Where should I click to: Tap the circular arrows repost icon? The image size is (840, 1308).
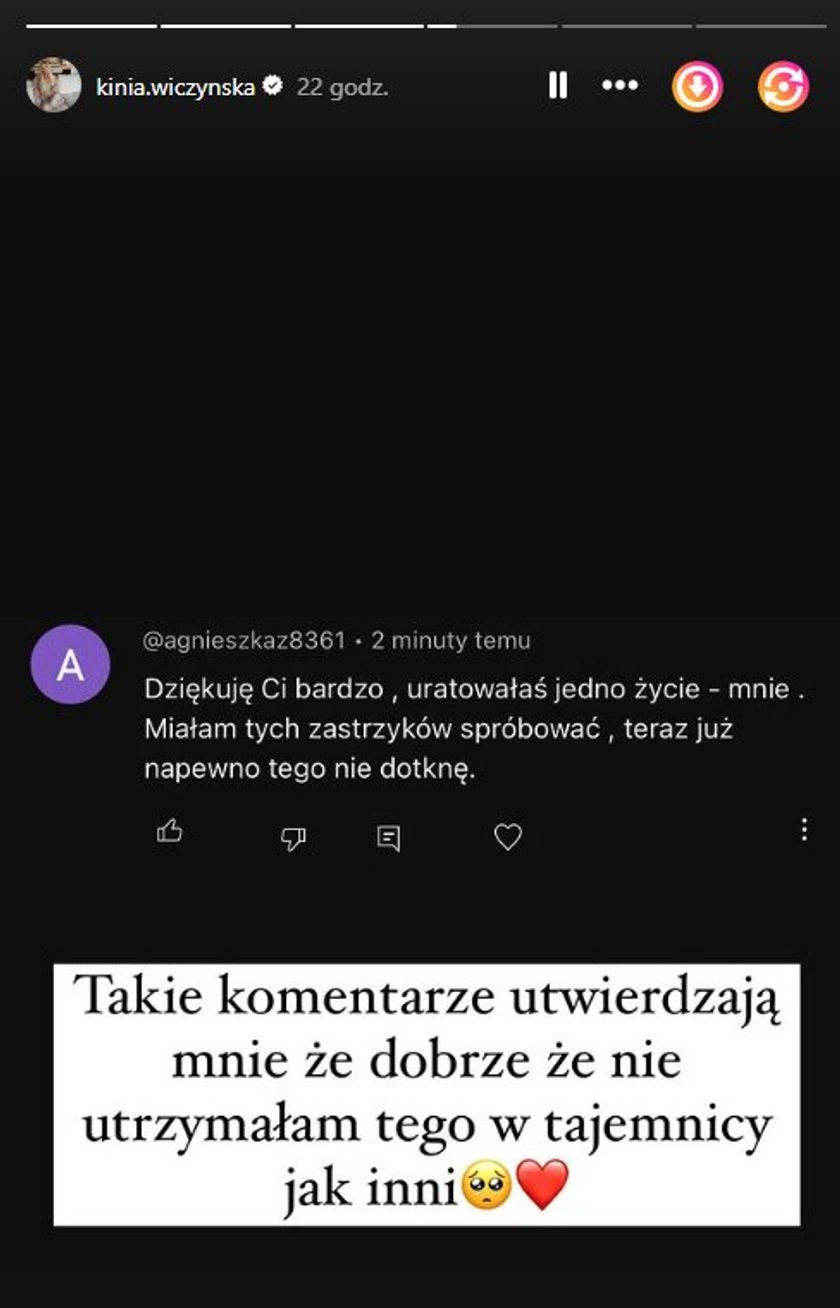coord(783,87)
